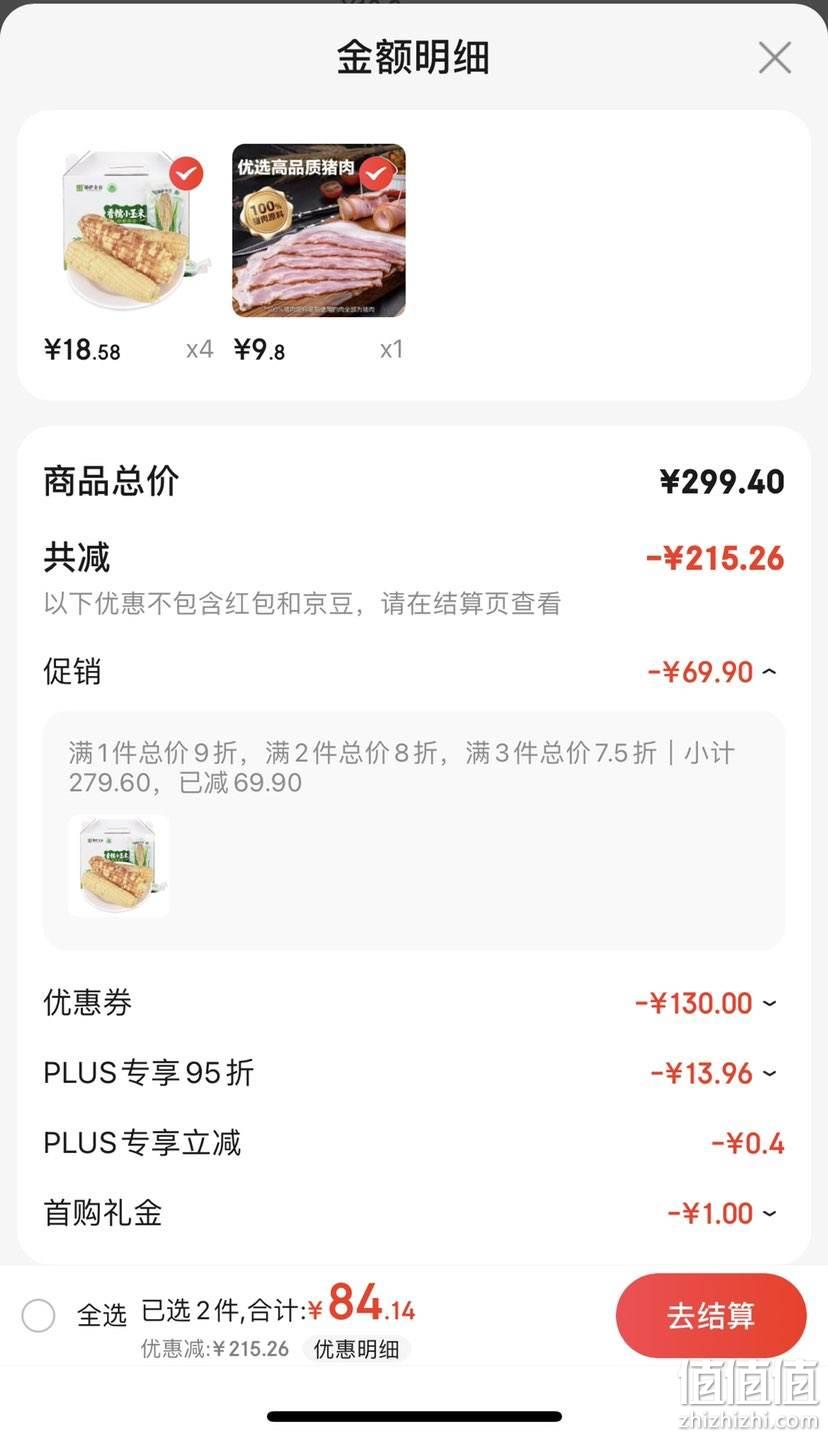Open the corn thumbnail in promotion details

pyautogui.click(x=119, y=866)
